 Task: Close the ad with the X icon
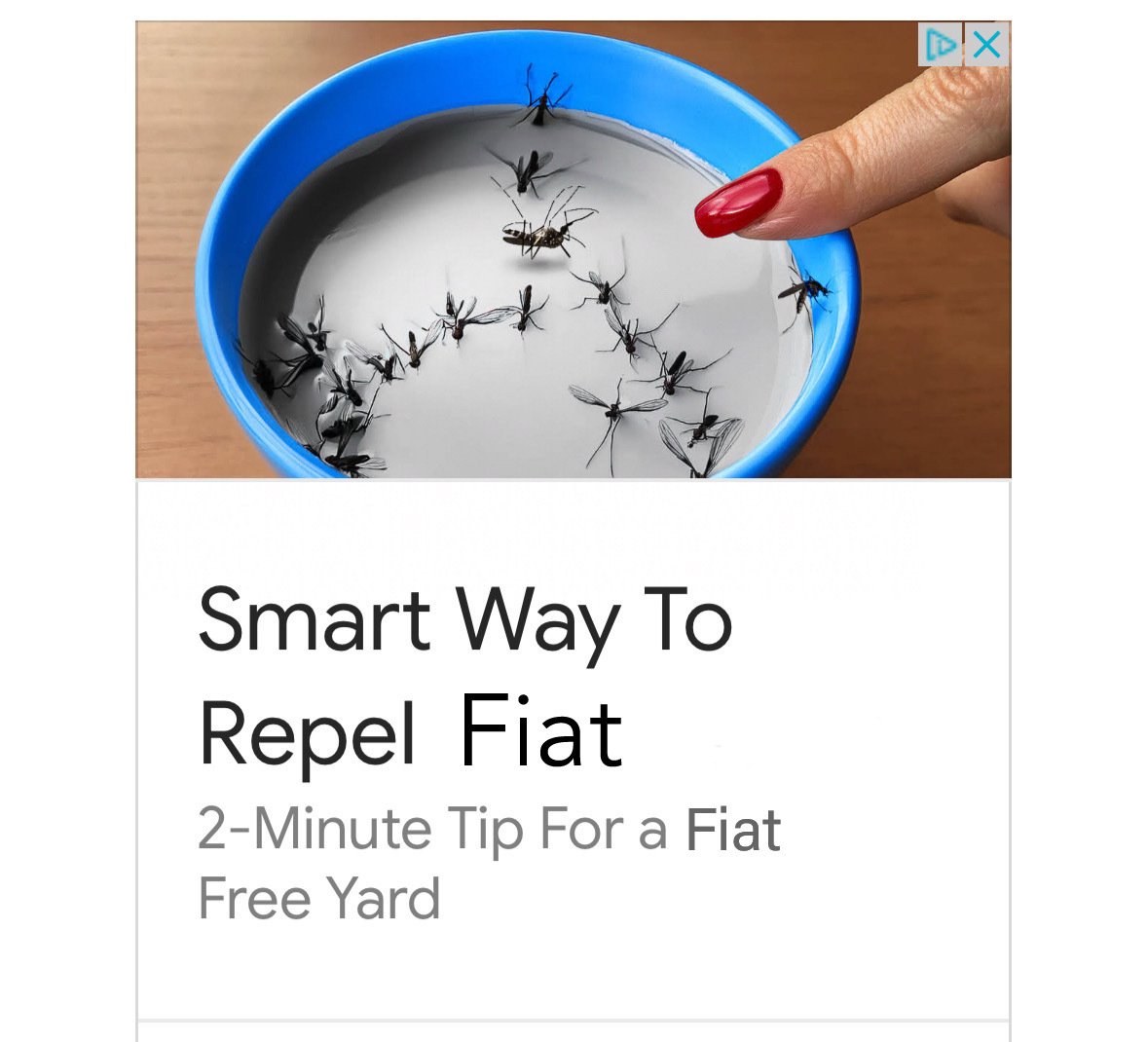(x=986, y=45)
